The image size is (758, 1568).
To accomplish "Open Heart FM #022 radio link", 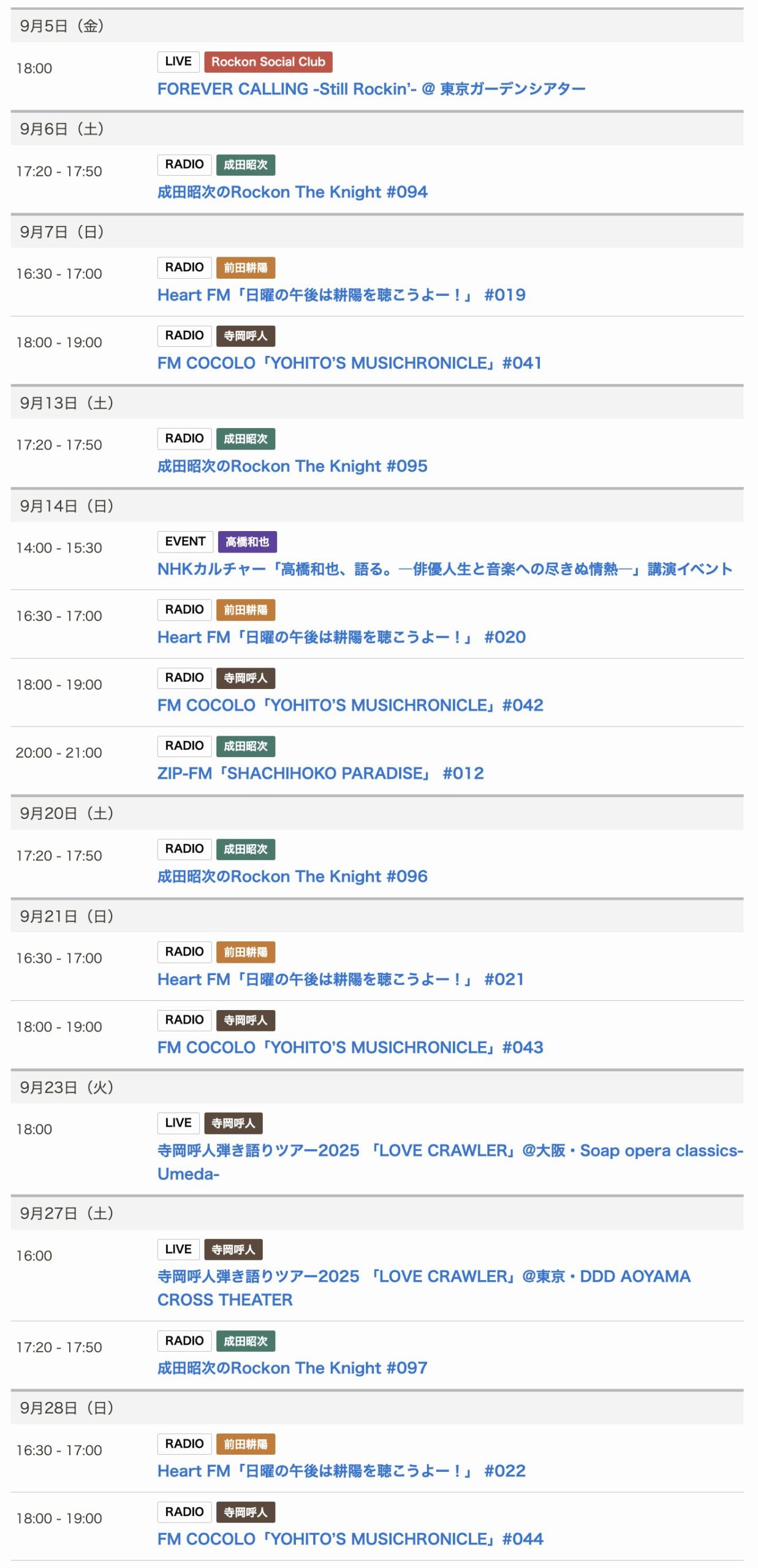I will tap(341, 1469).
